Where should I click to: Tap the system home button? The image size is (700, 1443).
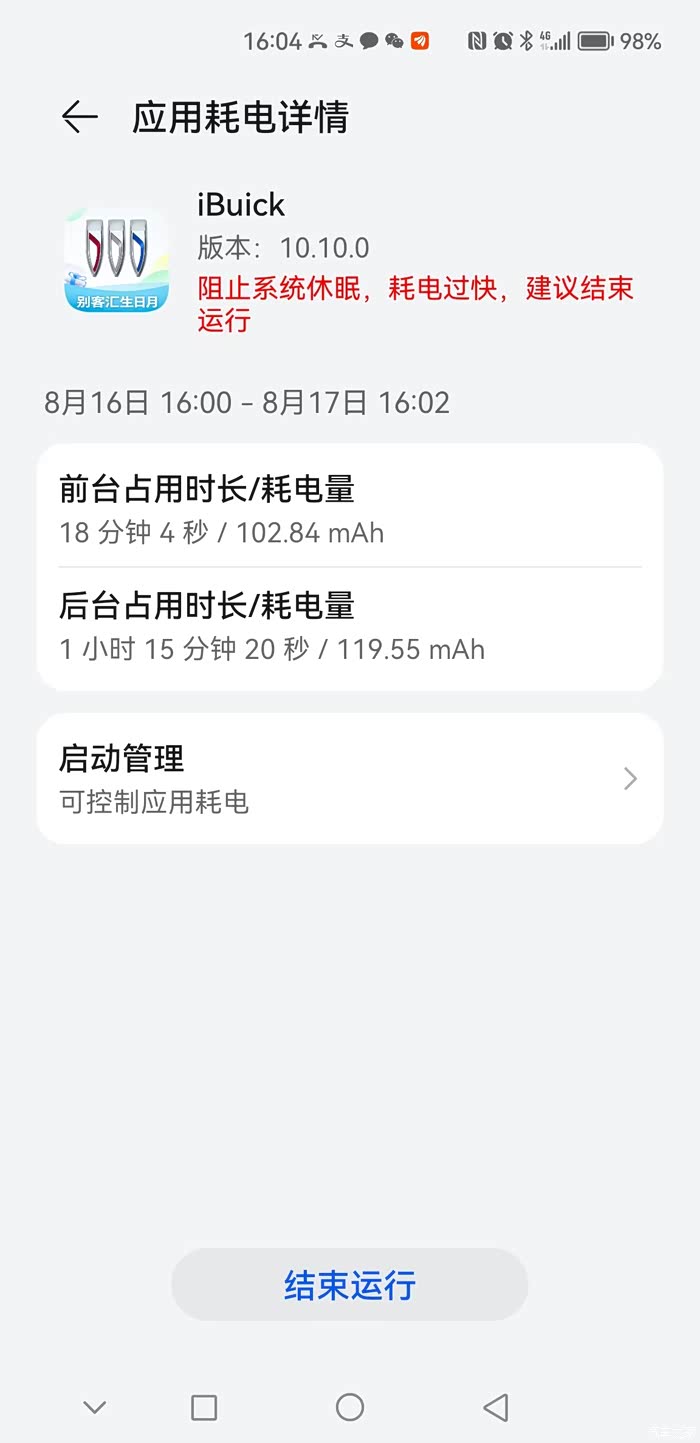coord(350,1407)
